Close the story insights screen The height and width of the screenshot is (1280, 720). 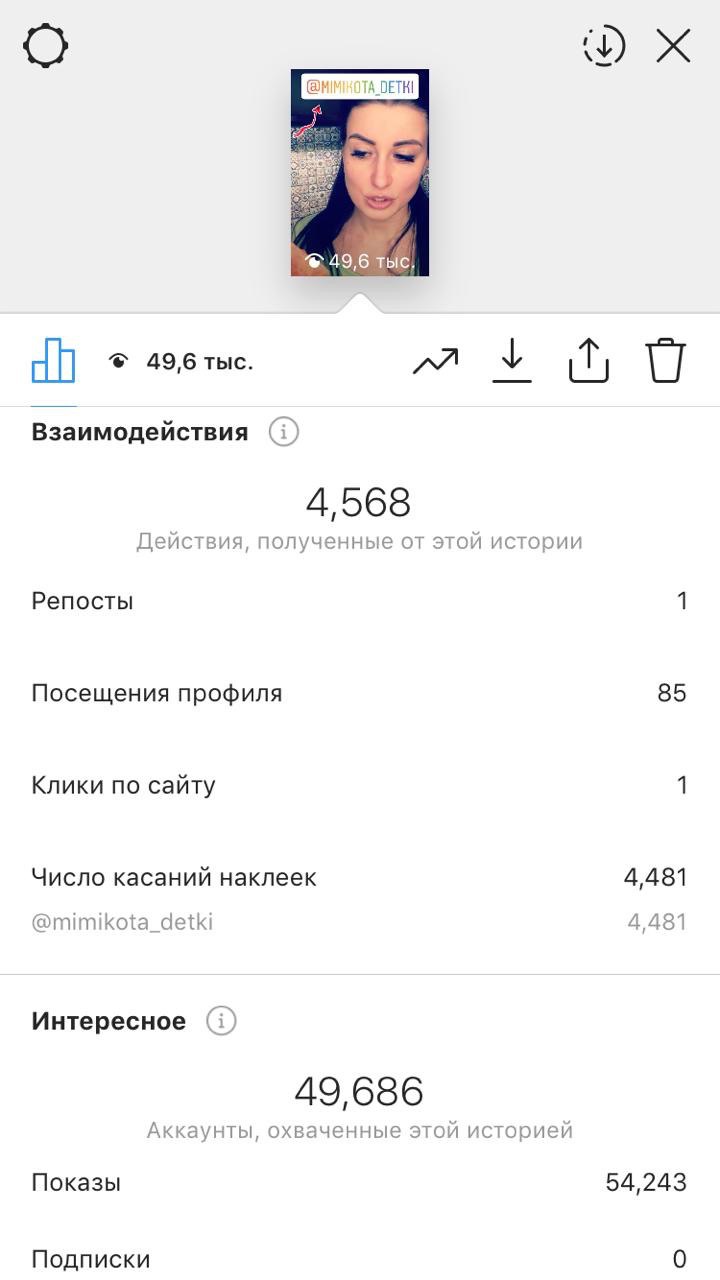673,46
